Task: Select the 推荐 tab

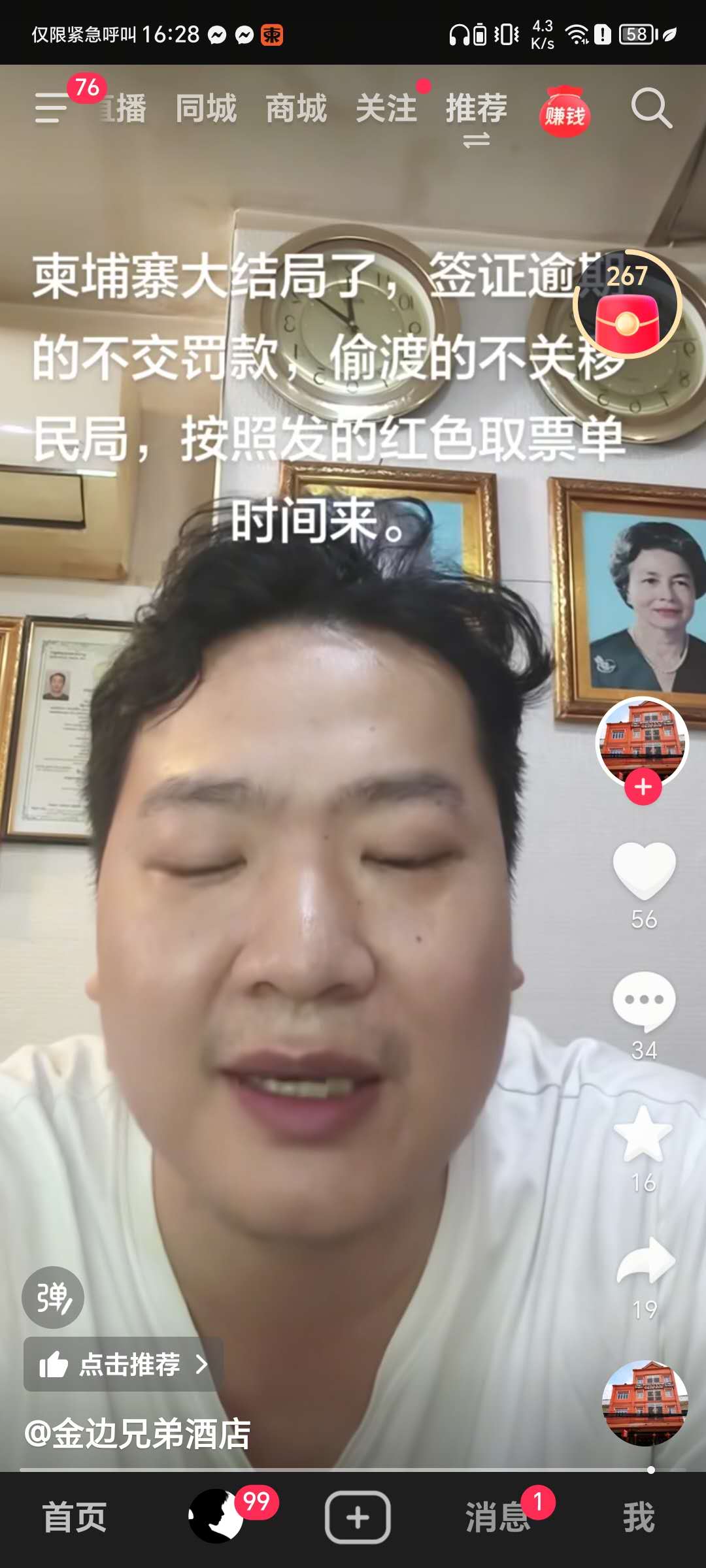Action: [x=477, y=108]
